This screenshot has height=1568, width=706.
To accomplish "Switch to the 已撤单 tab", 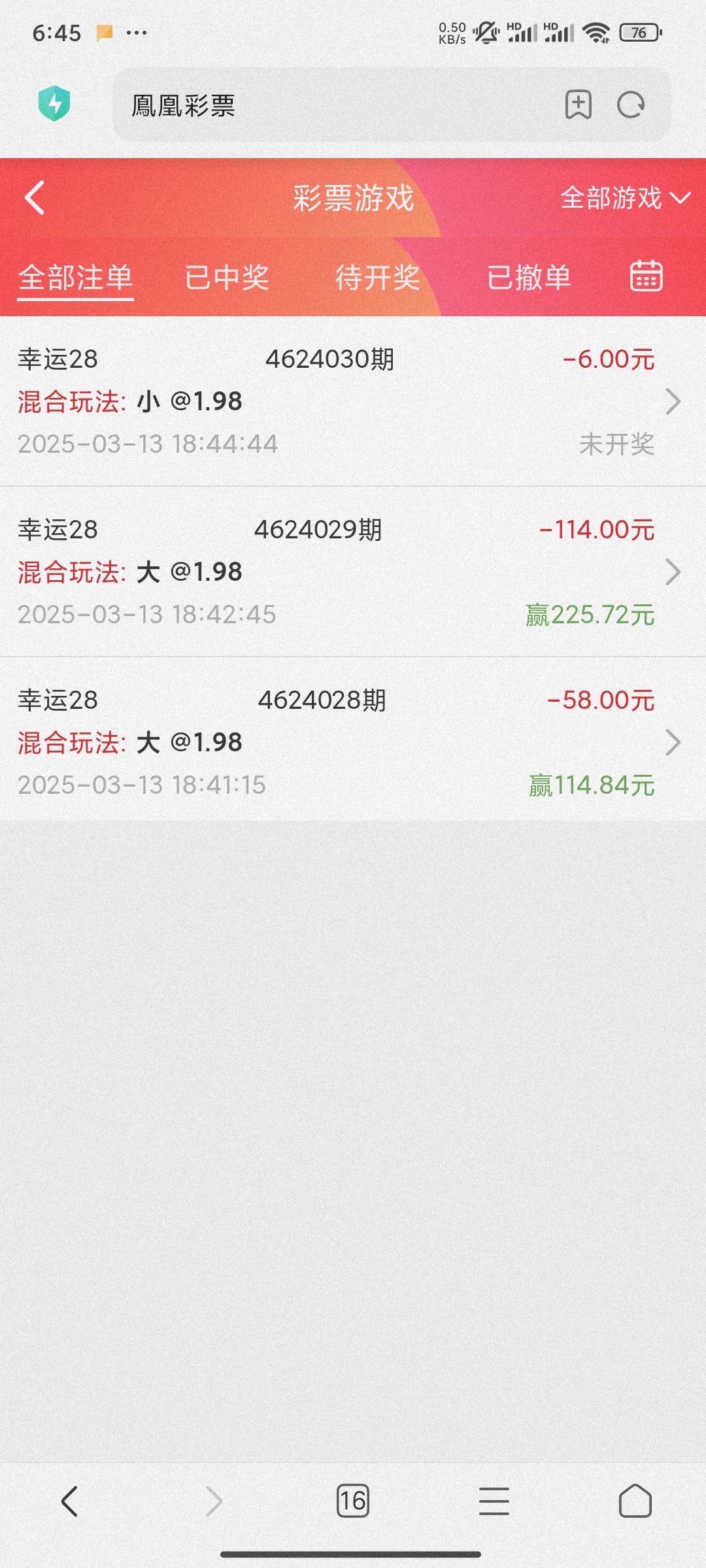I will pos(528,278).
